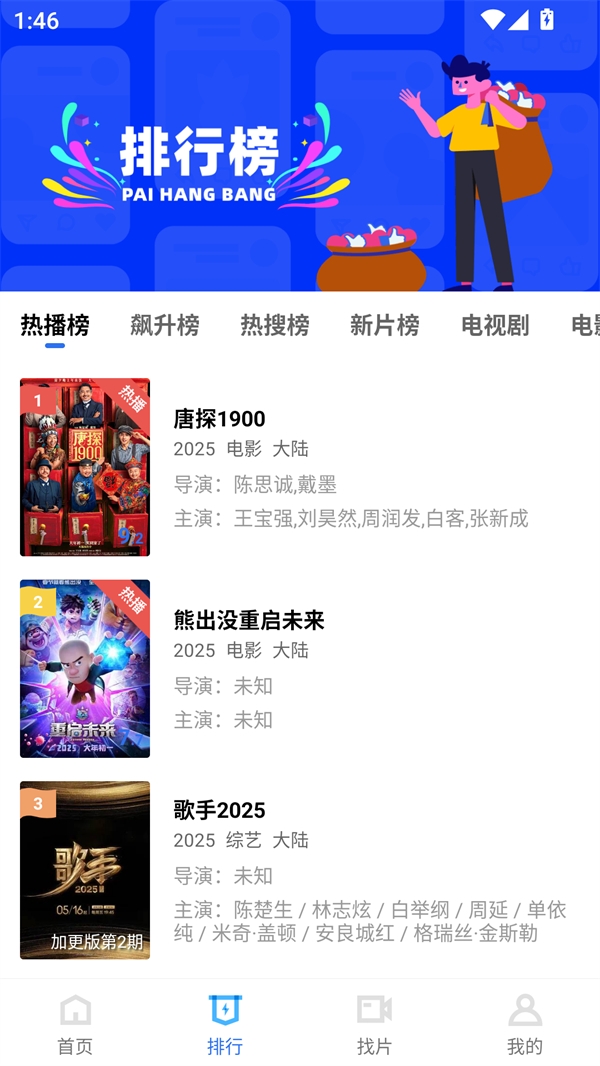Switch to the 找片 tab
Viewport: 600px width, 1066px height.
[375, 1024]
